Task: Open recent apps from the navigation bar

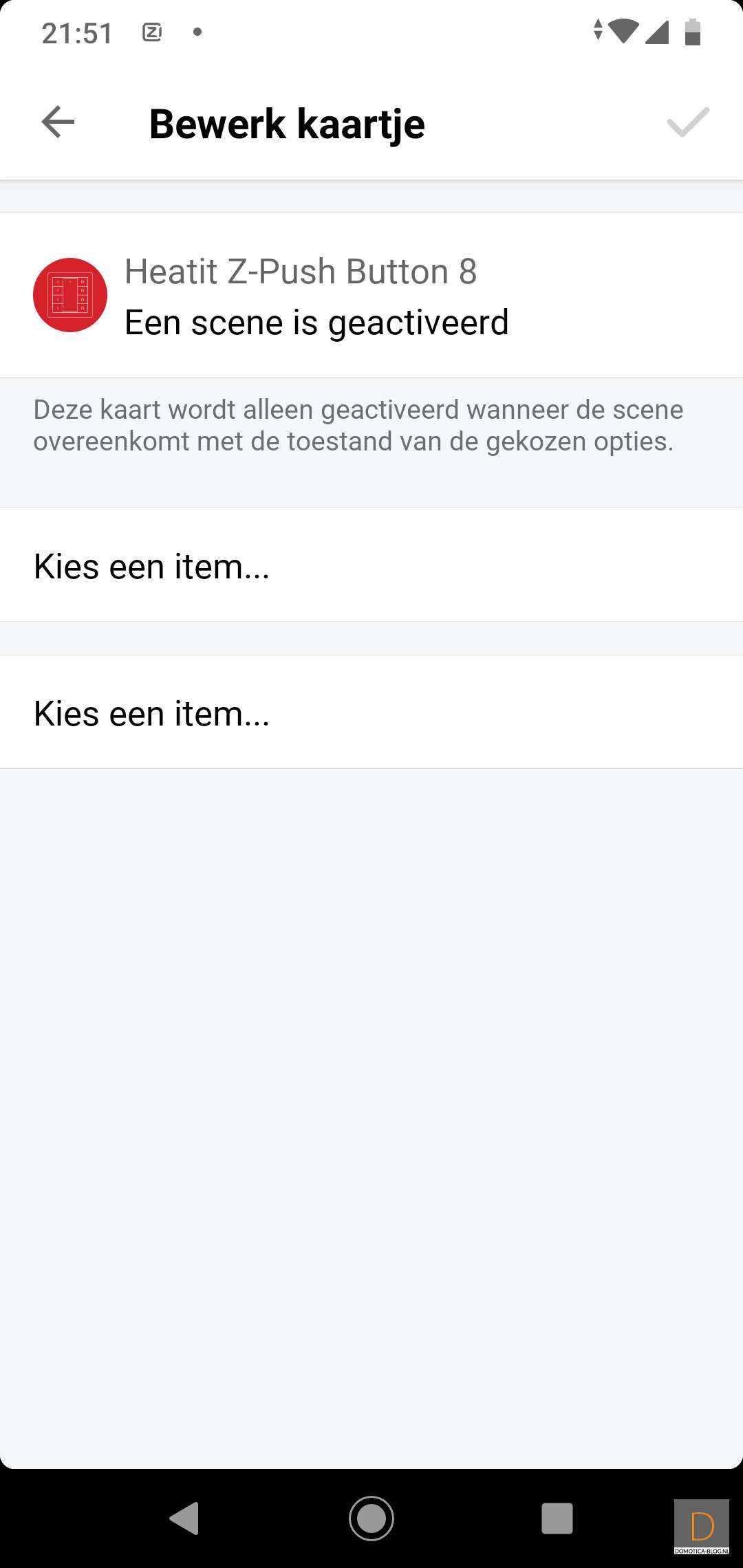Action: 557,1518
